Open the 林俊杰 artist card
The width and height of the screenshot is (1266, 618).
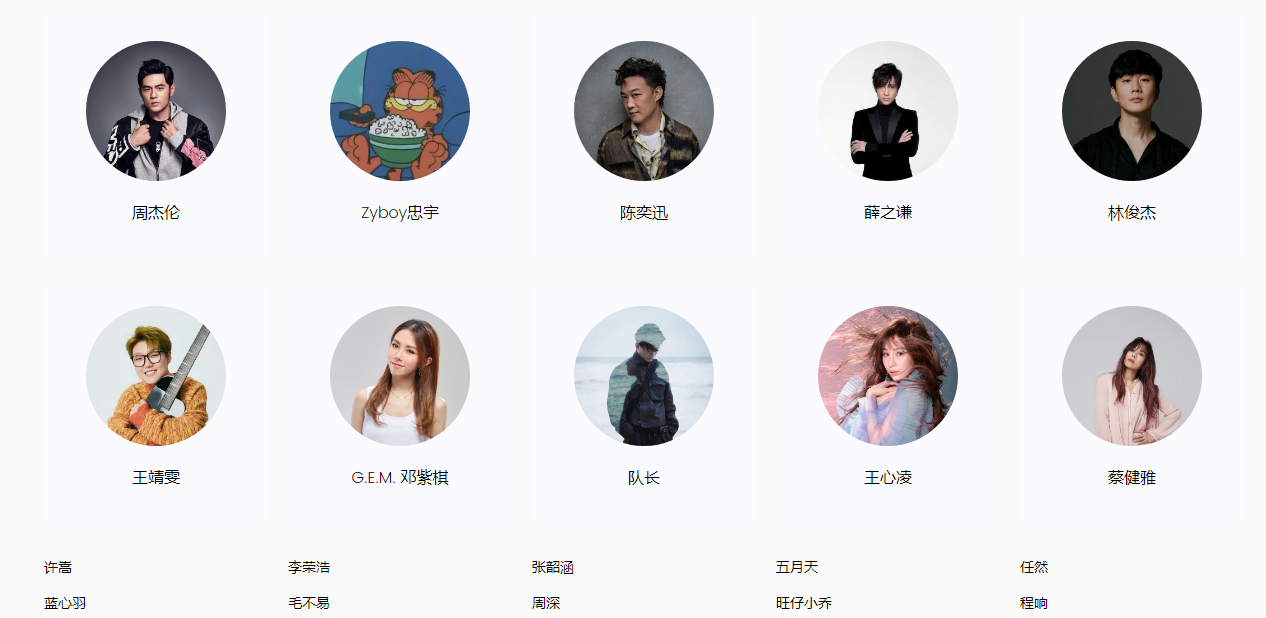pyautogui.click(x=1132, y=138)
